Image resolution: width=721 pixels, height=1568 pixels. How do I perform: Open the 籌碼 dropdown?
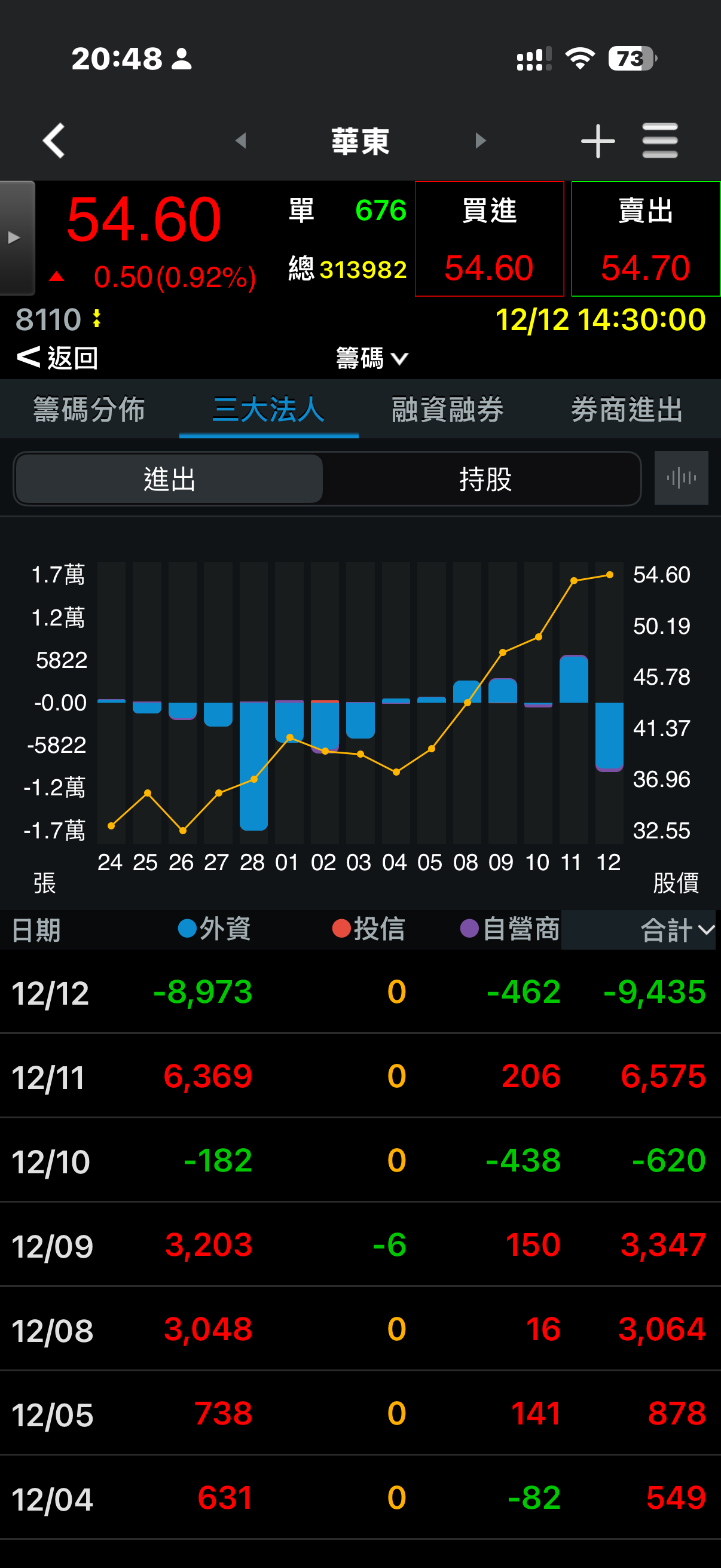point(371,358)
